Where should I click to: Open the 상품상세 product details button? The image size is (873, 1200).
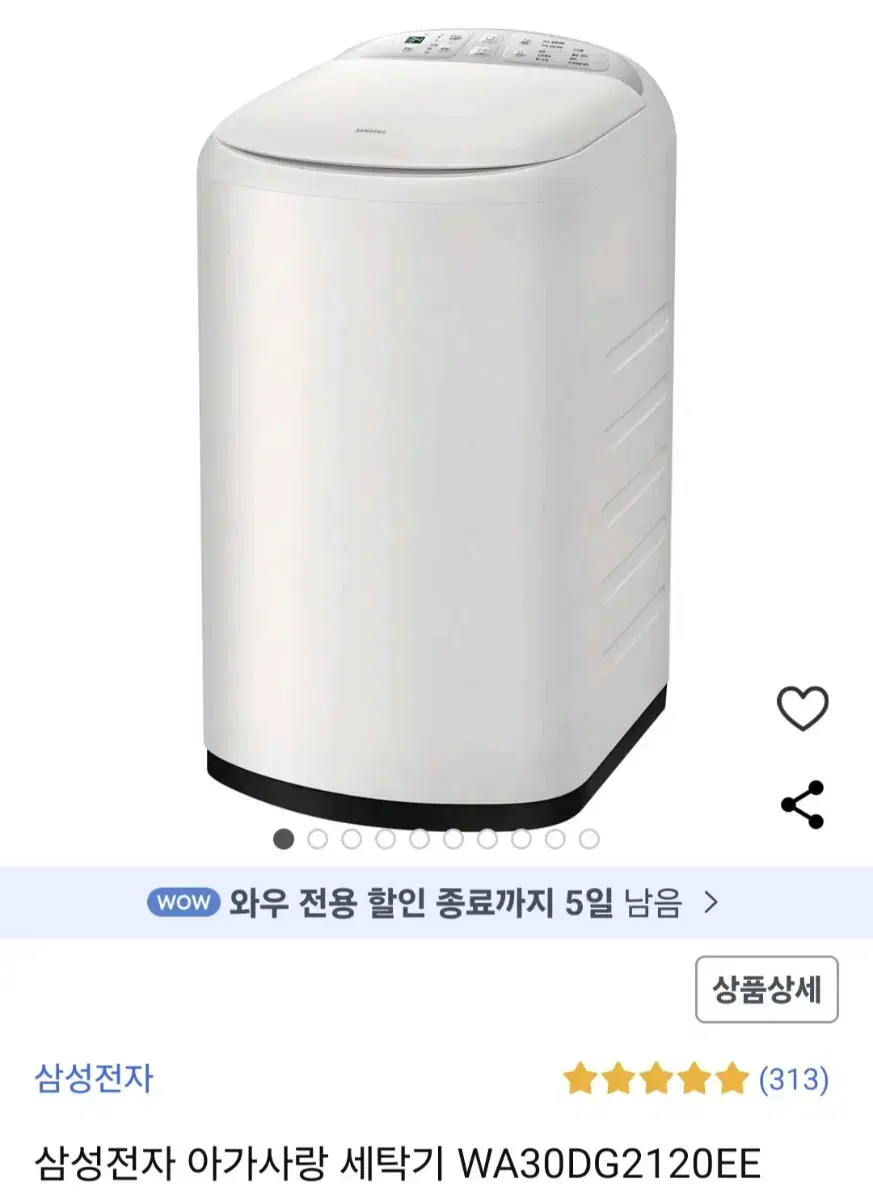766,990
